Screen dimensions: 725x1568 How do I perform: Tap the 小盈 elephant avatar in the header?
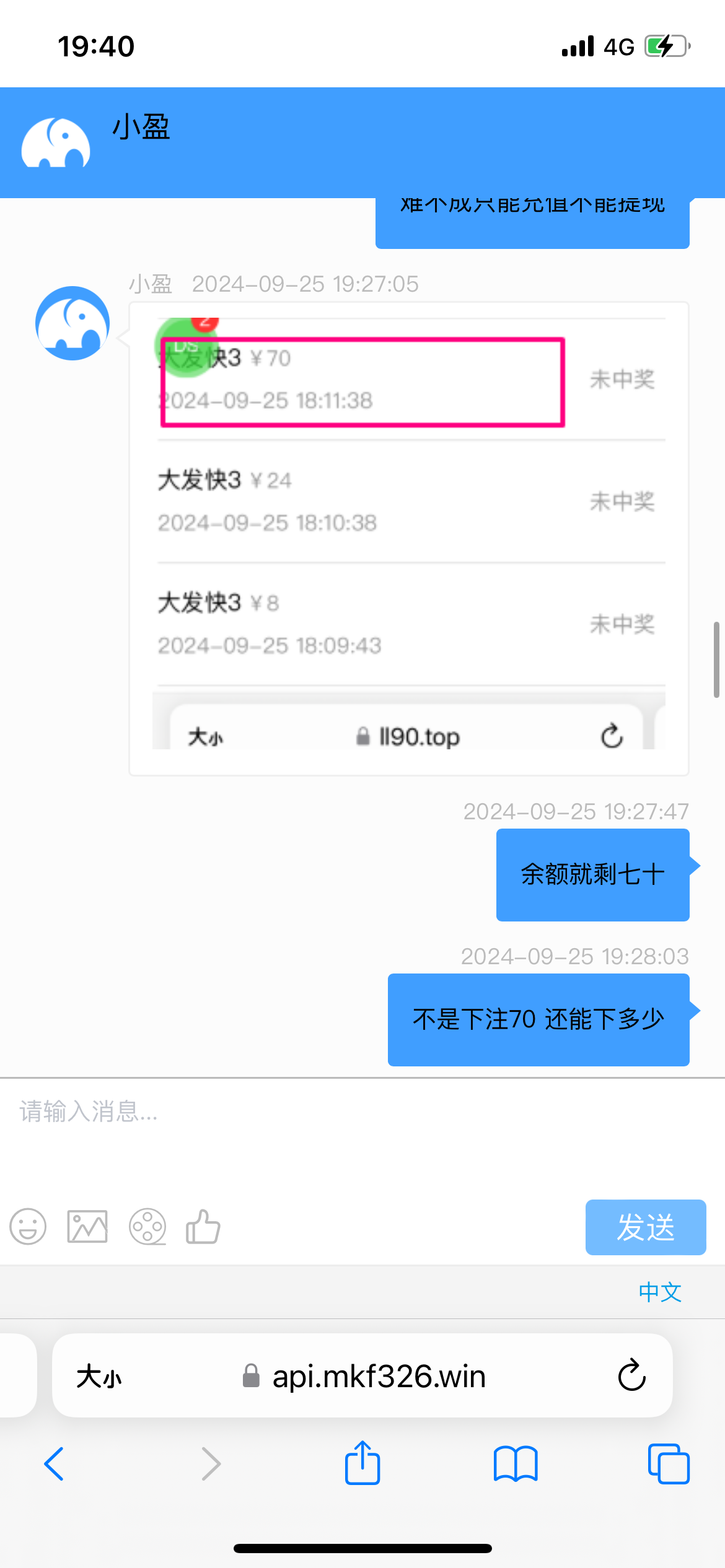tap(56, 142)
